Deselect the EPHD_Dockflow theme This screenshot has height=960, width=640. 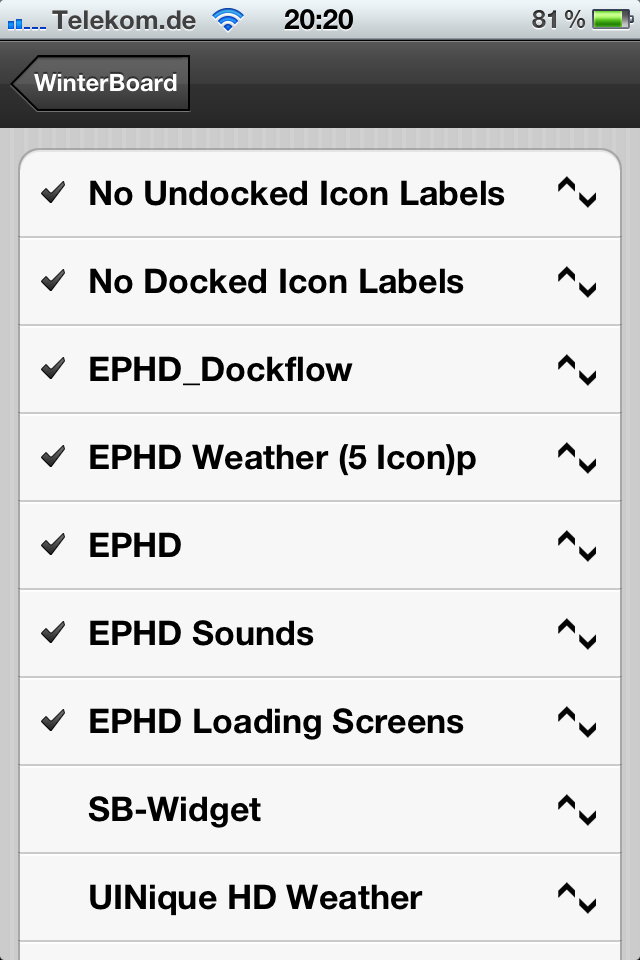tap(220, 370)
